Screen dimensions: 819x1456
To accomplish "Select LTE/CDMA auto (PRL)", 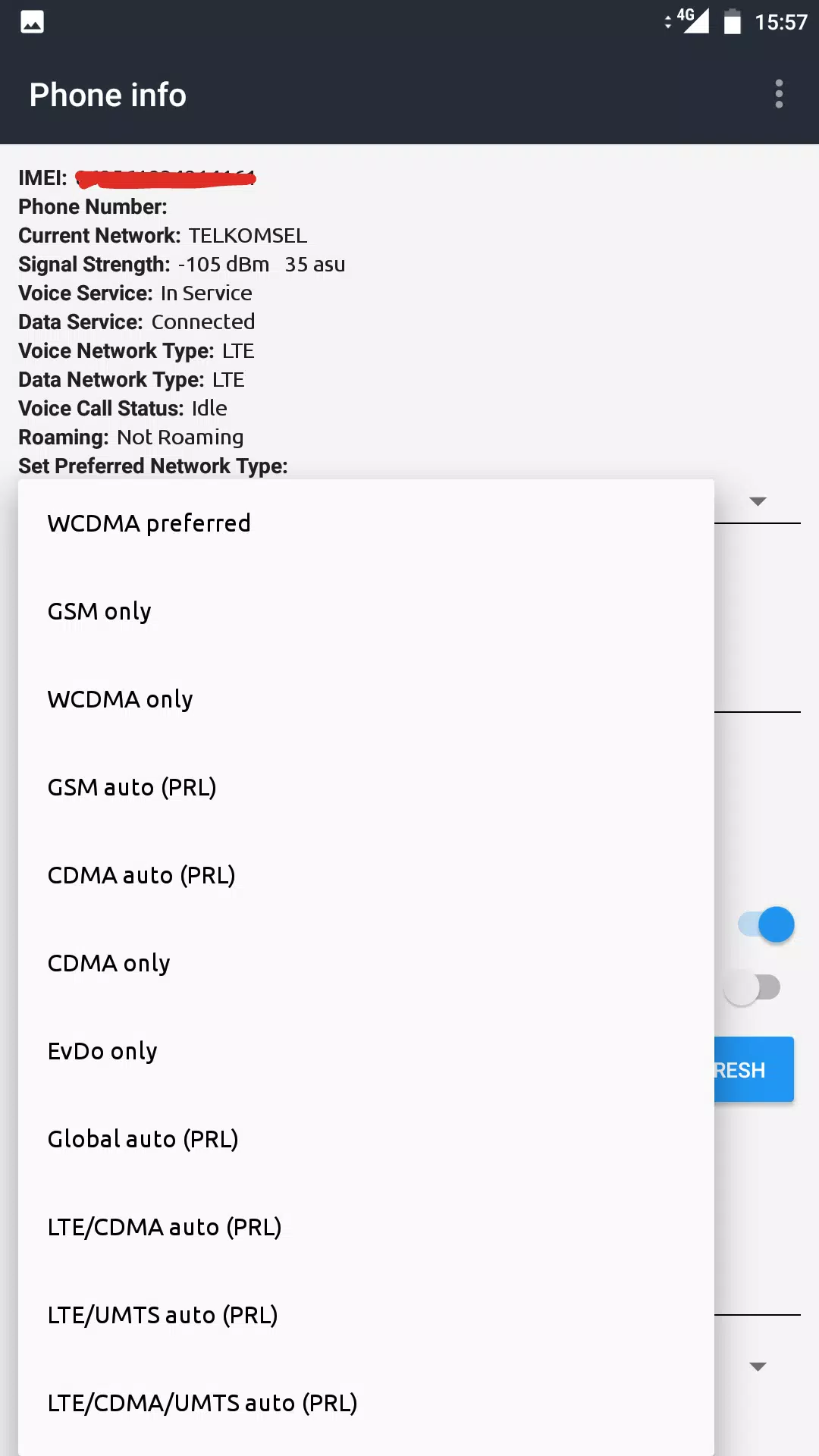I will 165,1227.
